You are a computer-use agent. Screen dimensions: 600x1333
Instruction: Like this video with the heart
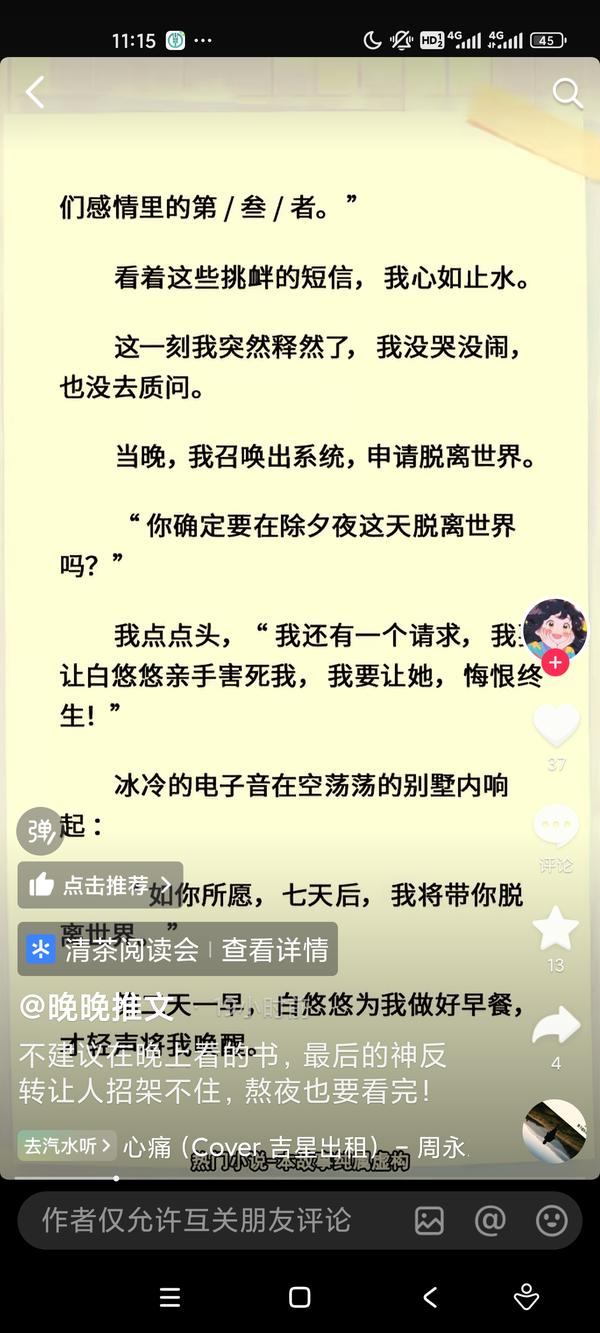point(556,726)
